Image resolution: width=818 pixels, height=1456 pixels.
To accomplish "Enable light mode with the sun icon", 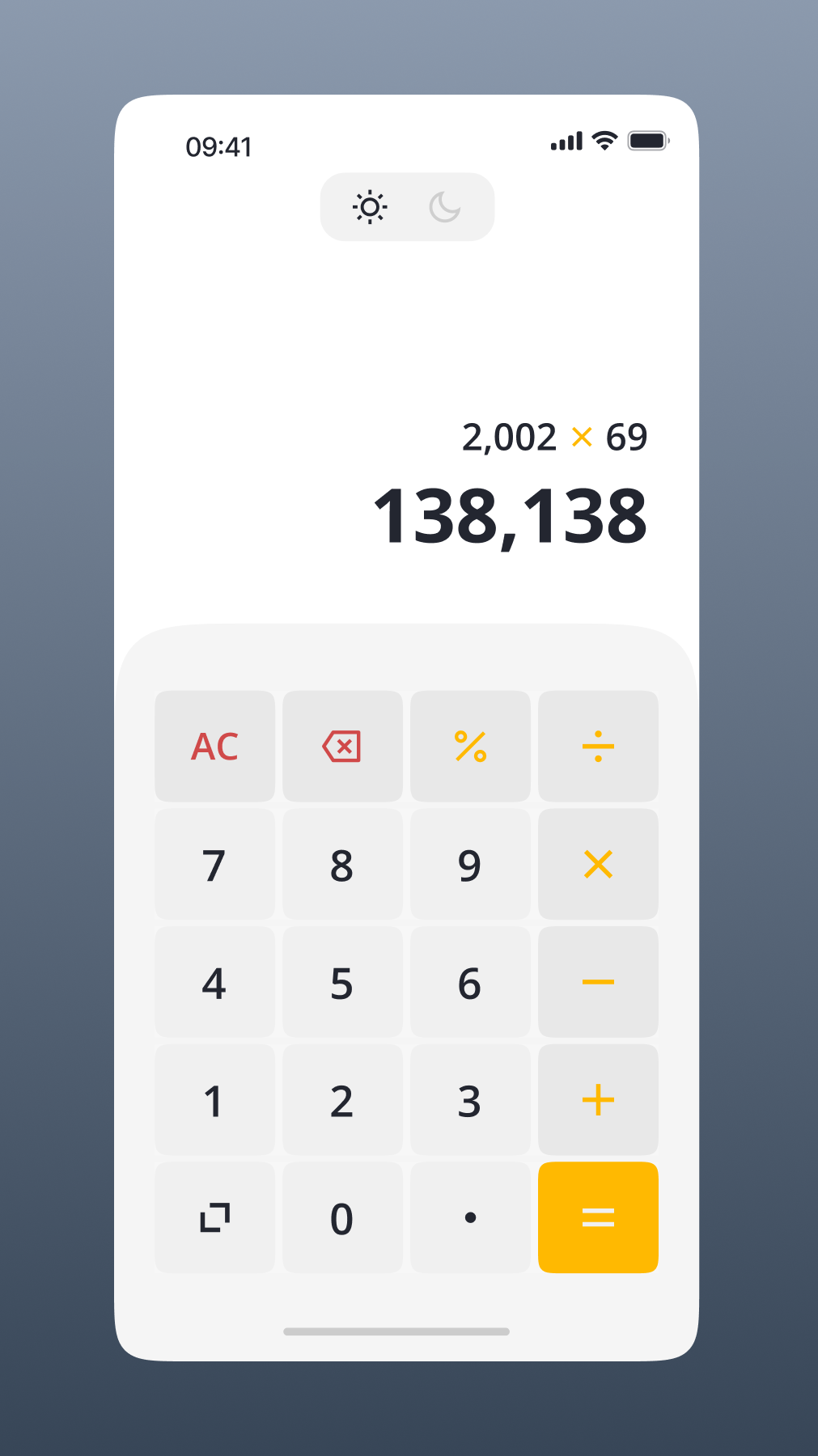I will [x=370, y=206].
